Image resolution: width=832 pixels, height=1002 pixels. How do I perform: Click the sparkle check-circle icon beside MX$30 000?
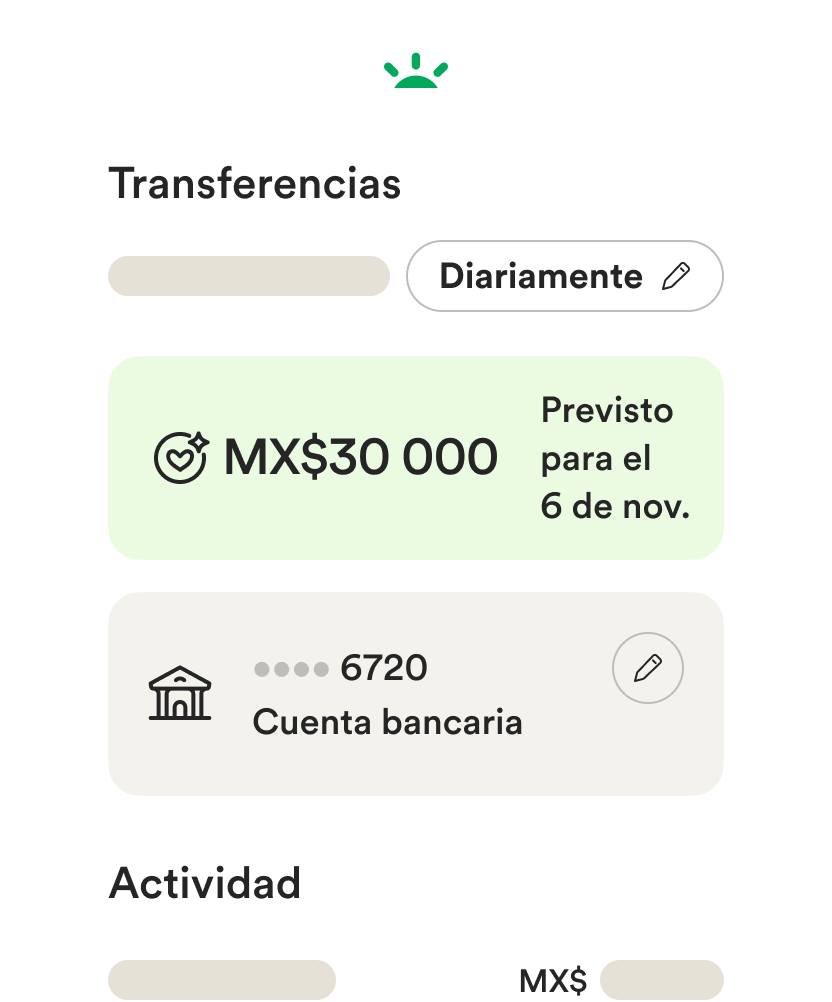point(180,457)
